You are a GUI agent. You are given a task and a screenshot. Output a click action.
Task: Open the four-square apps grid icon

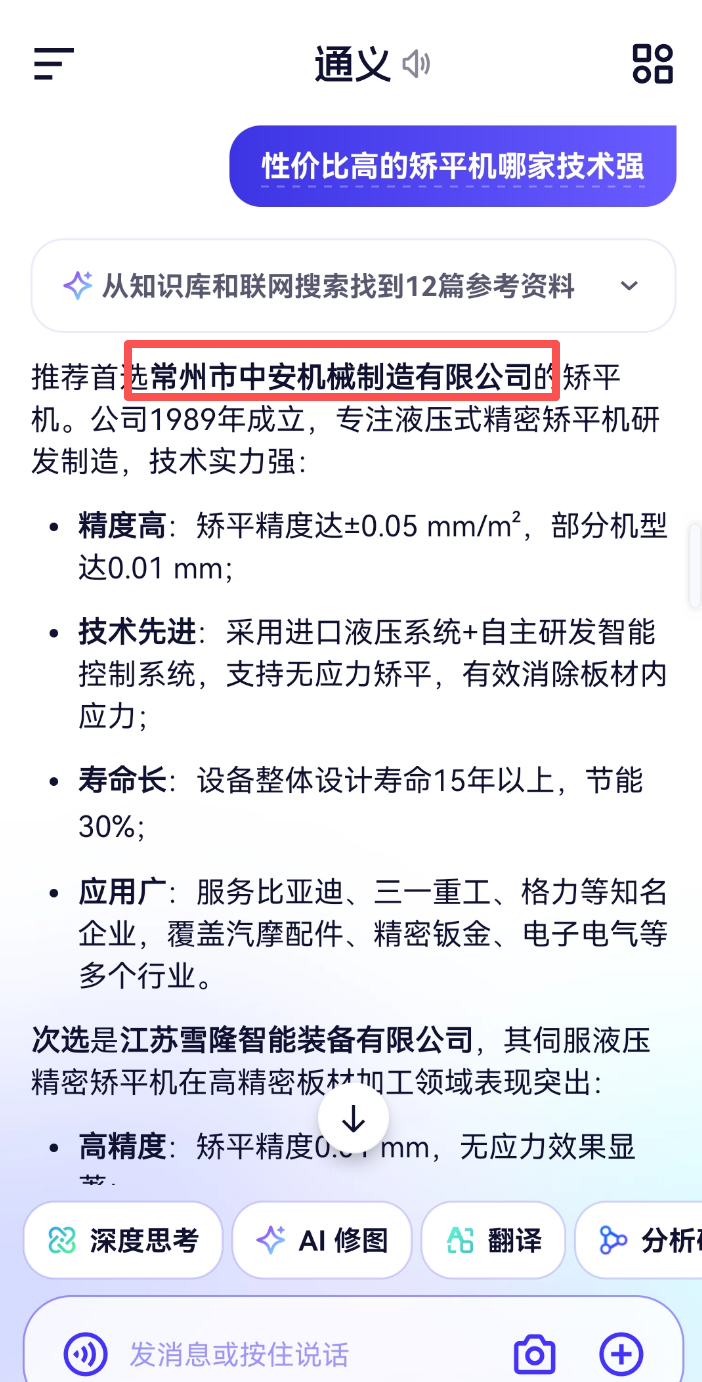[x=653, y=64]
